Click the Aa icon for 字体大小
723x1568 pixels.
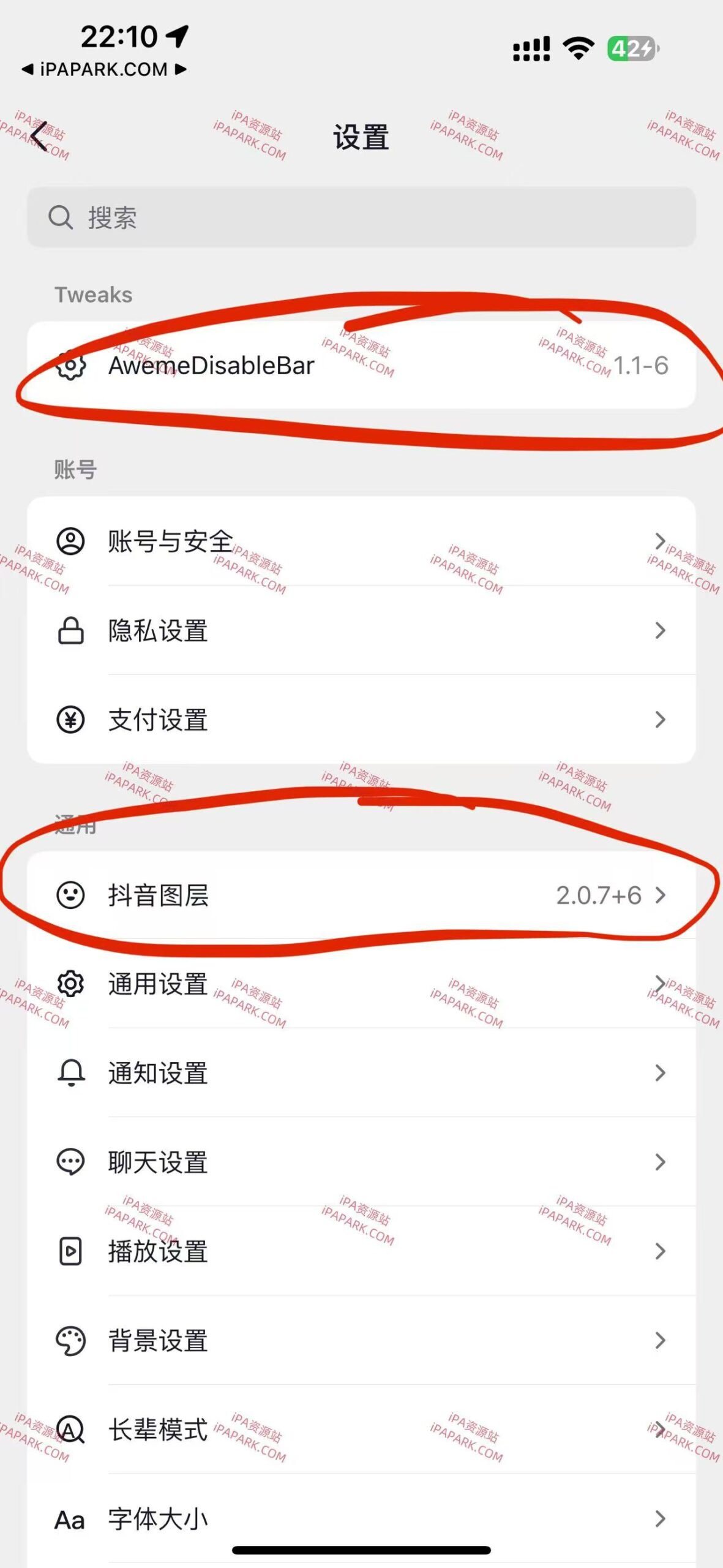pyautogui.click(x=69, y=1518)
